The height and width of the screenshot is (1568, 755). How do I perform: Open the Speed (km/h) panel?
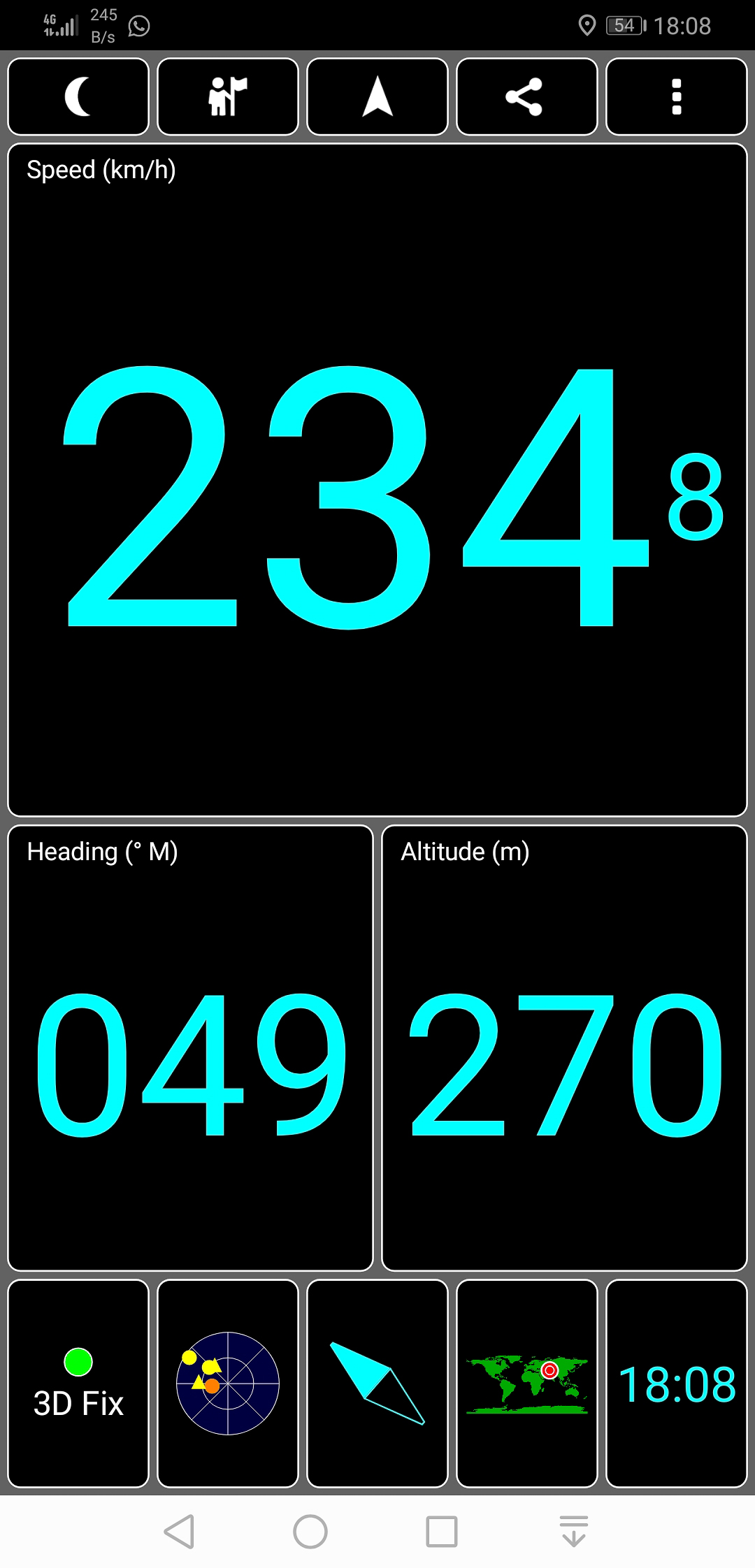377,479
